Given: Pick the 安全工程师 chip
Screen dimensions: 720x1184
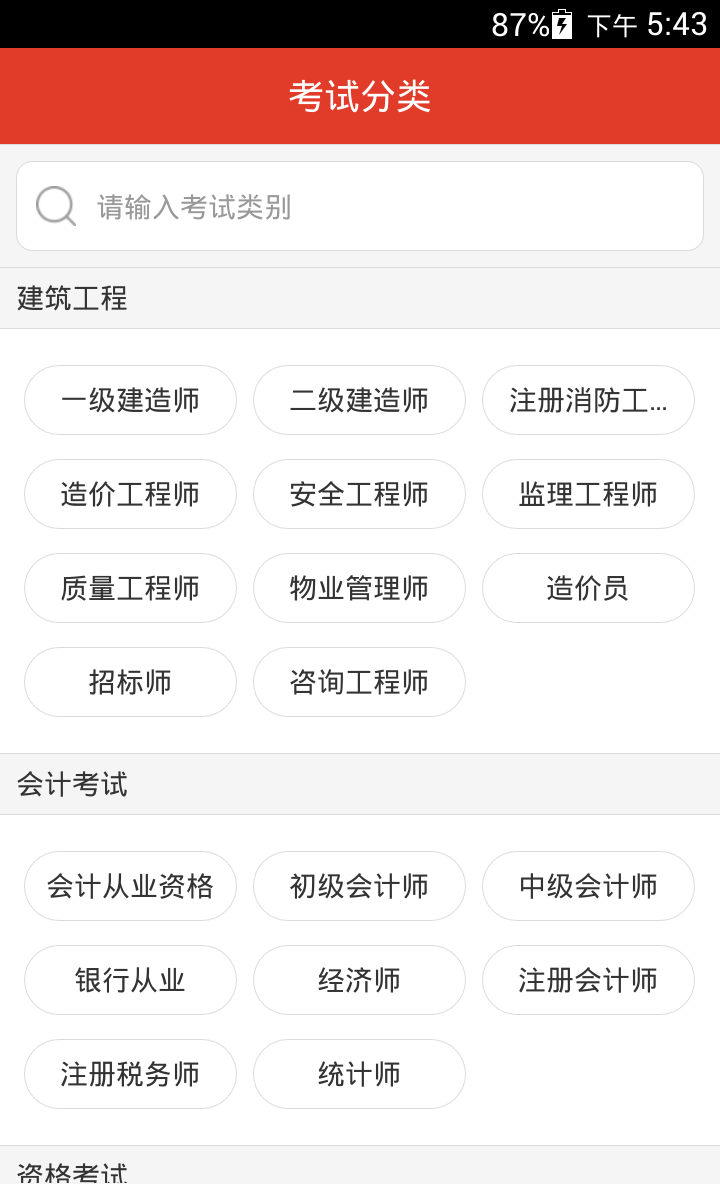Looking at the screenshot, I should pos(359,494).
